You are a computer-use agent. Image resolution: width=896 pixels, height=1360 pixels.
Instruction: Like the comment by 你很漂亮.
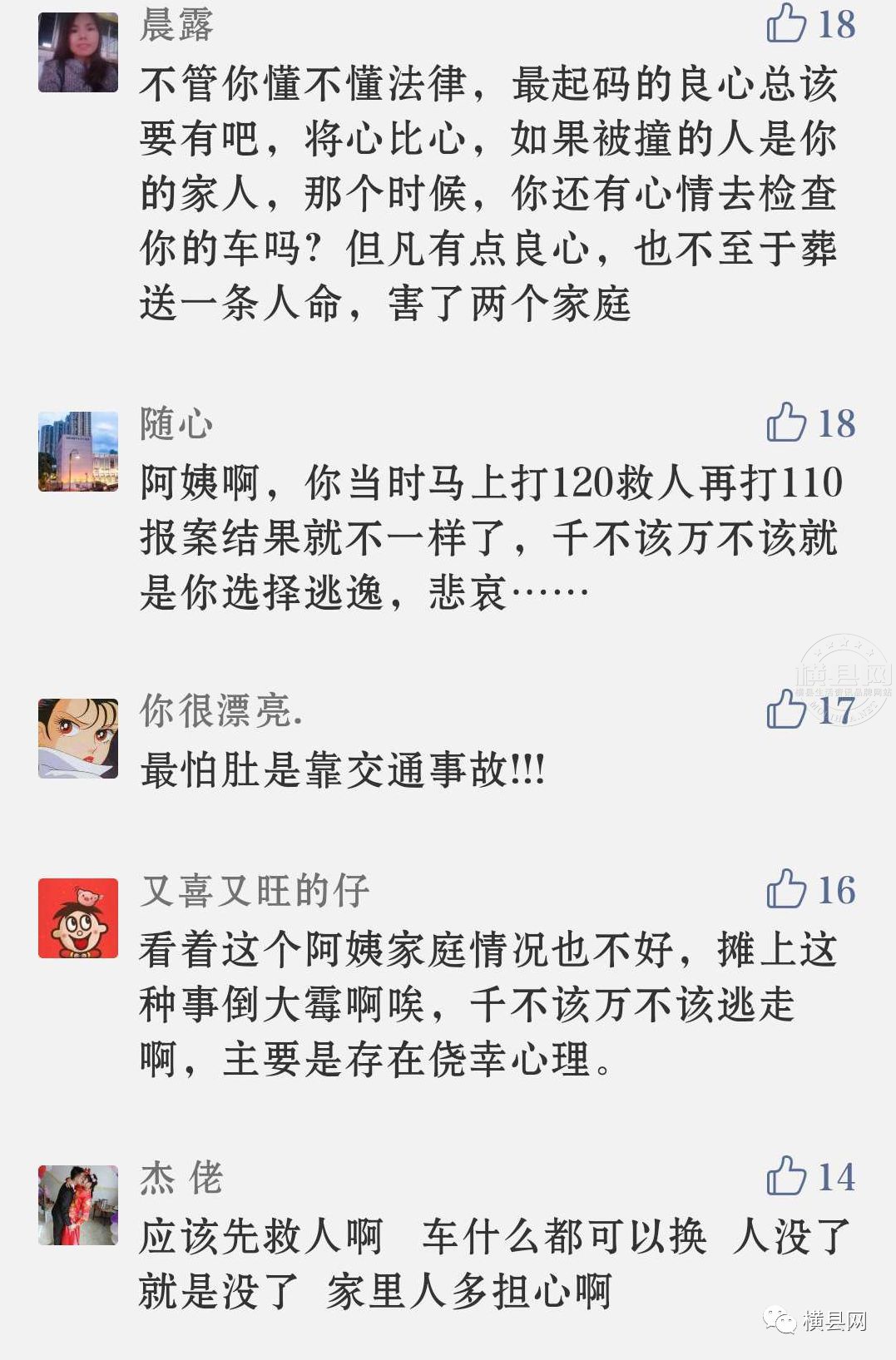786,710
